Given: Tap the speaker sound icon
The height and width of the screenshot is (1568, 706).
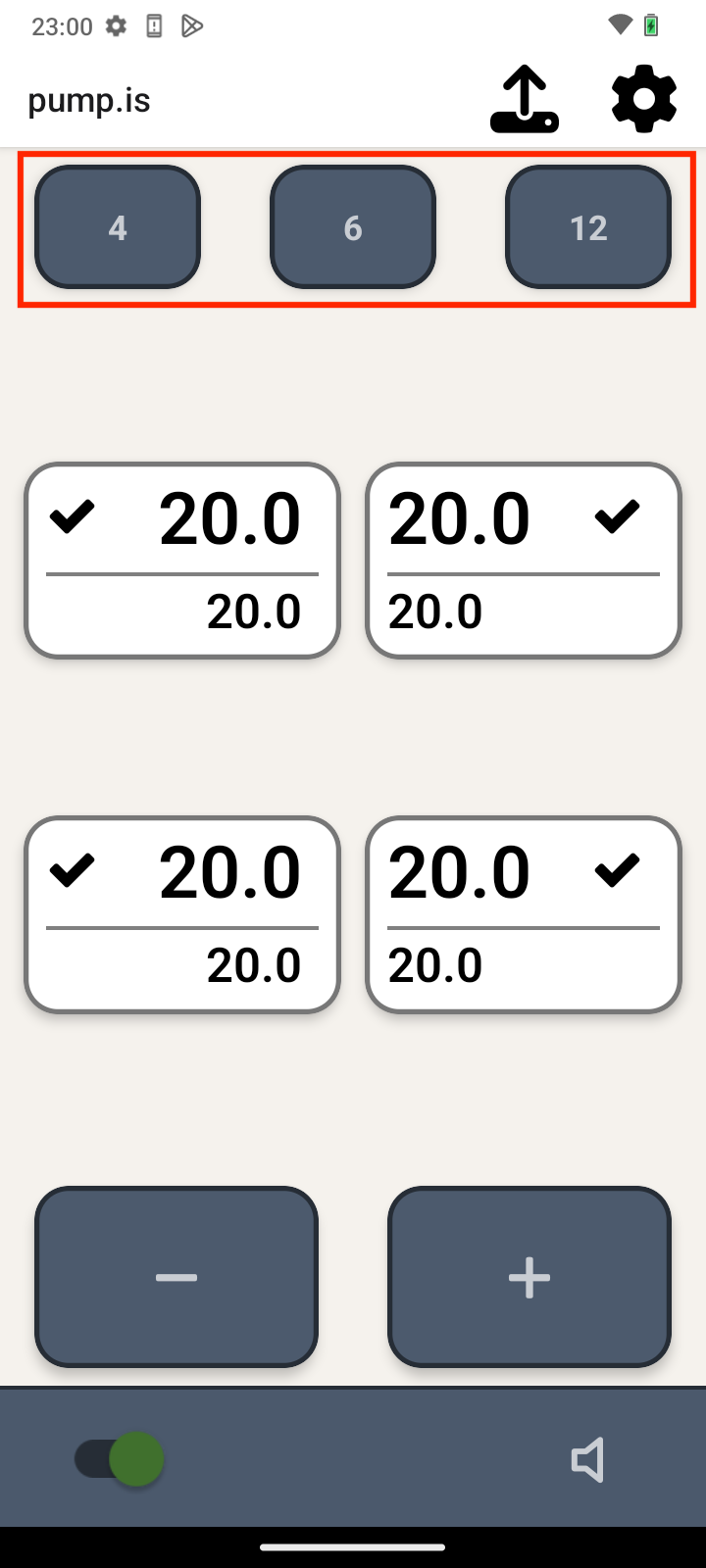Looking at the screenshot, I should [587, 1460].
